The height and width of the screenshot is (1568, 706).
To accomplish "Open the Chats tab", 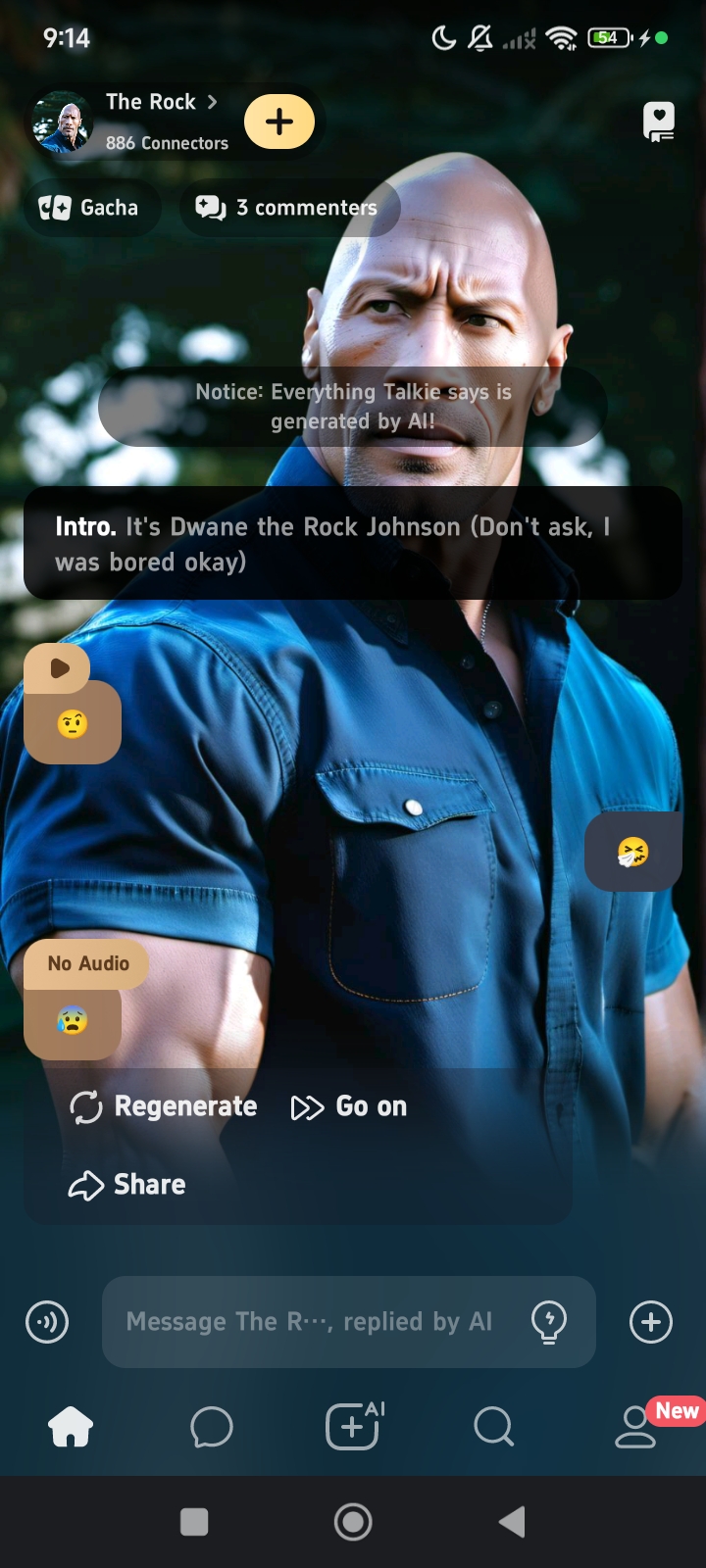I will pos(212,1427).
